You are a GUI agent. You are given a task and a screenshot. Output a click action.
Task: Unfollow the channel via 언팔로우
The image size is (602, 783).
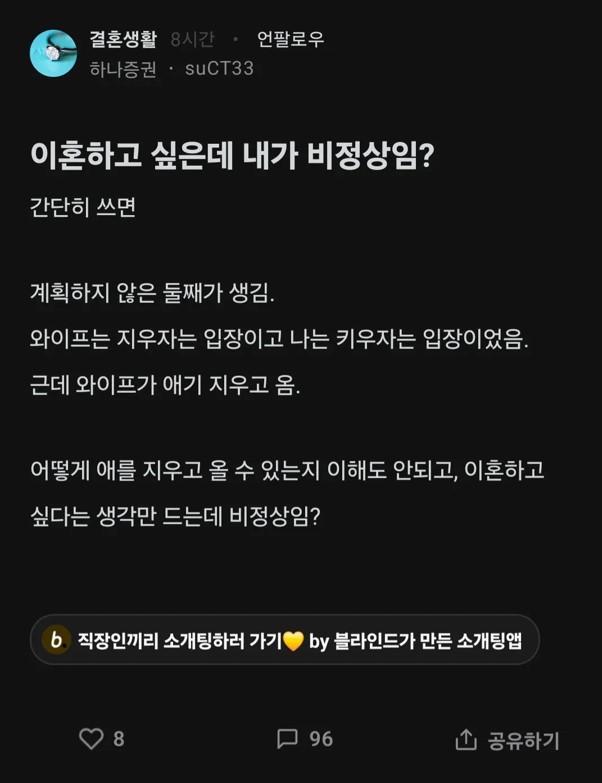tap(290, 40)
